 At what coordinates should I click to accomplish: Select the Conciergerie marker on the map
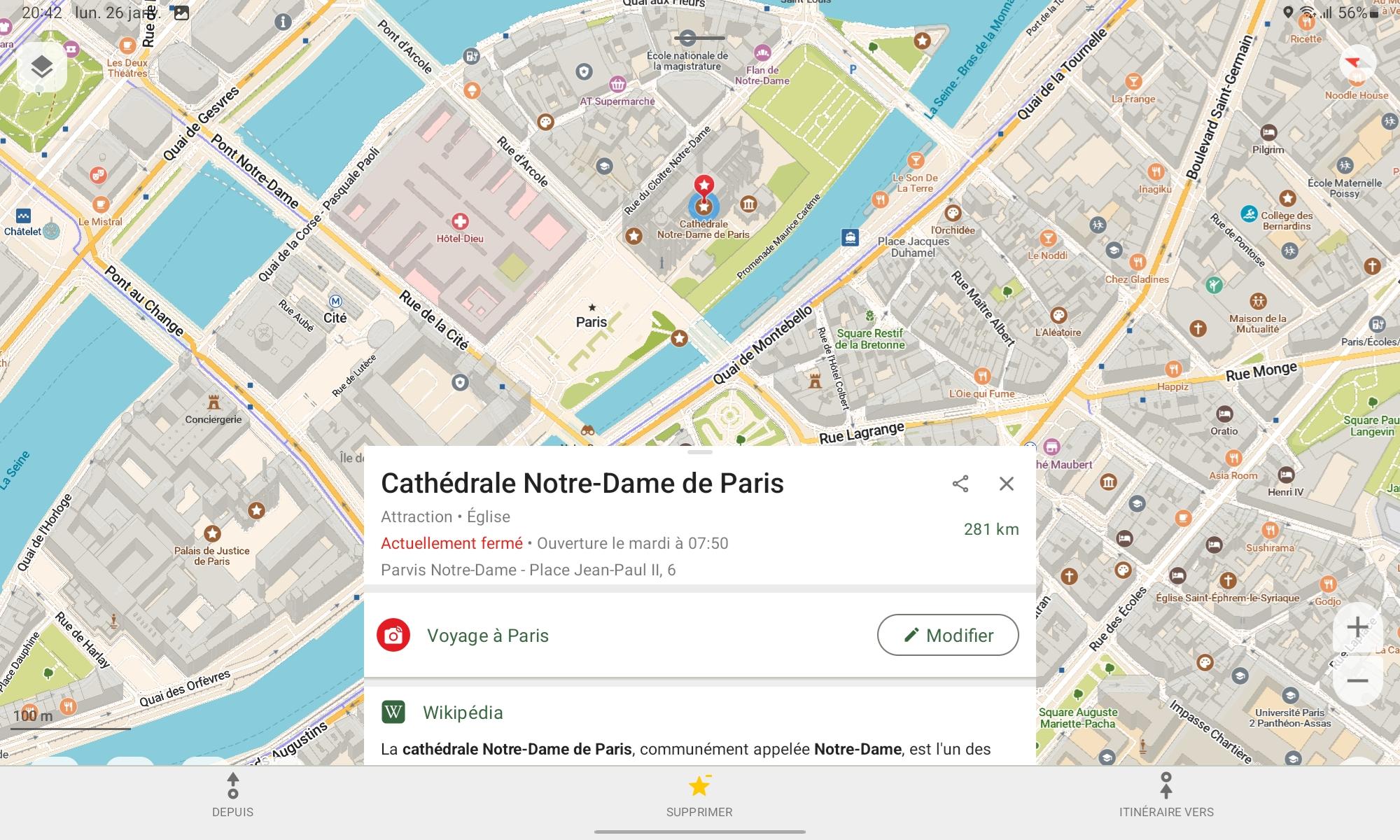213,402
